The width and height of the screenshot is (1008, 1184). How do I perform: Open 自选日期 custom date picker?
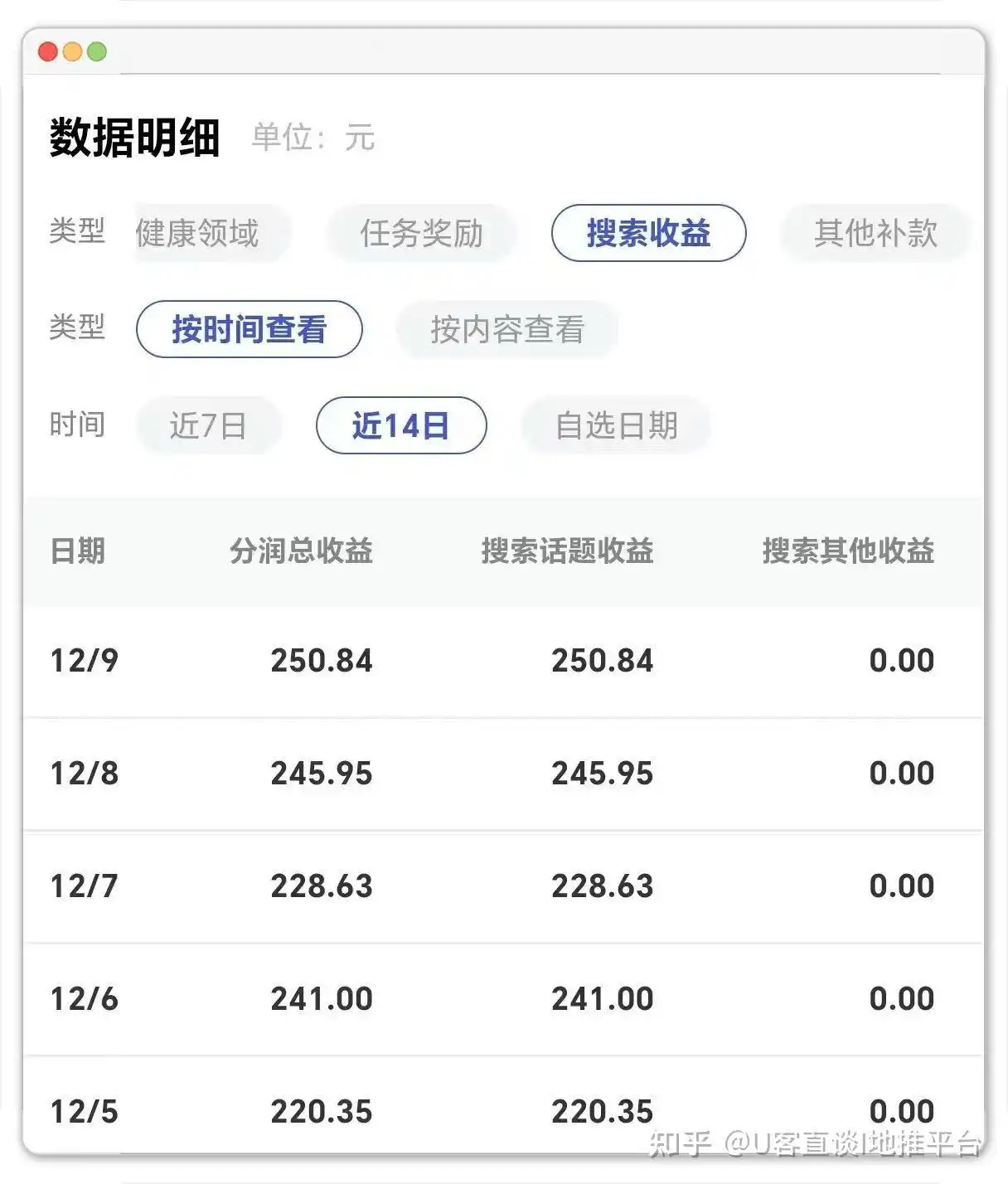click(615, 425)
